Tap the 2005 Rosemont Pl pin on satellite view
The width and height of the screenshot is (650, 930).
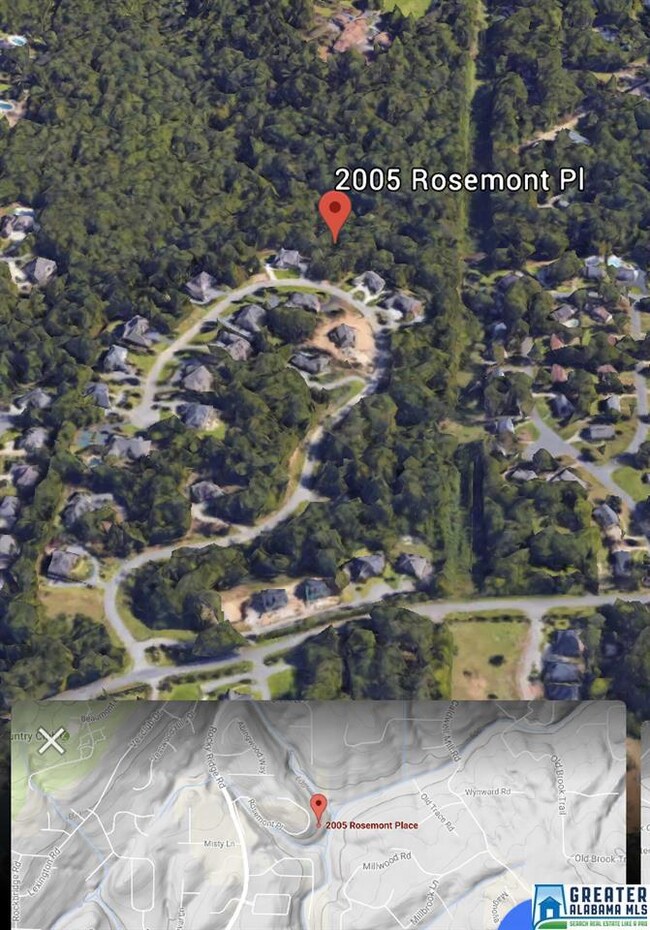[x=334, y=213]
